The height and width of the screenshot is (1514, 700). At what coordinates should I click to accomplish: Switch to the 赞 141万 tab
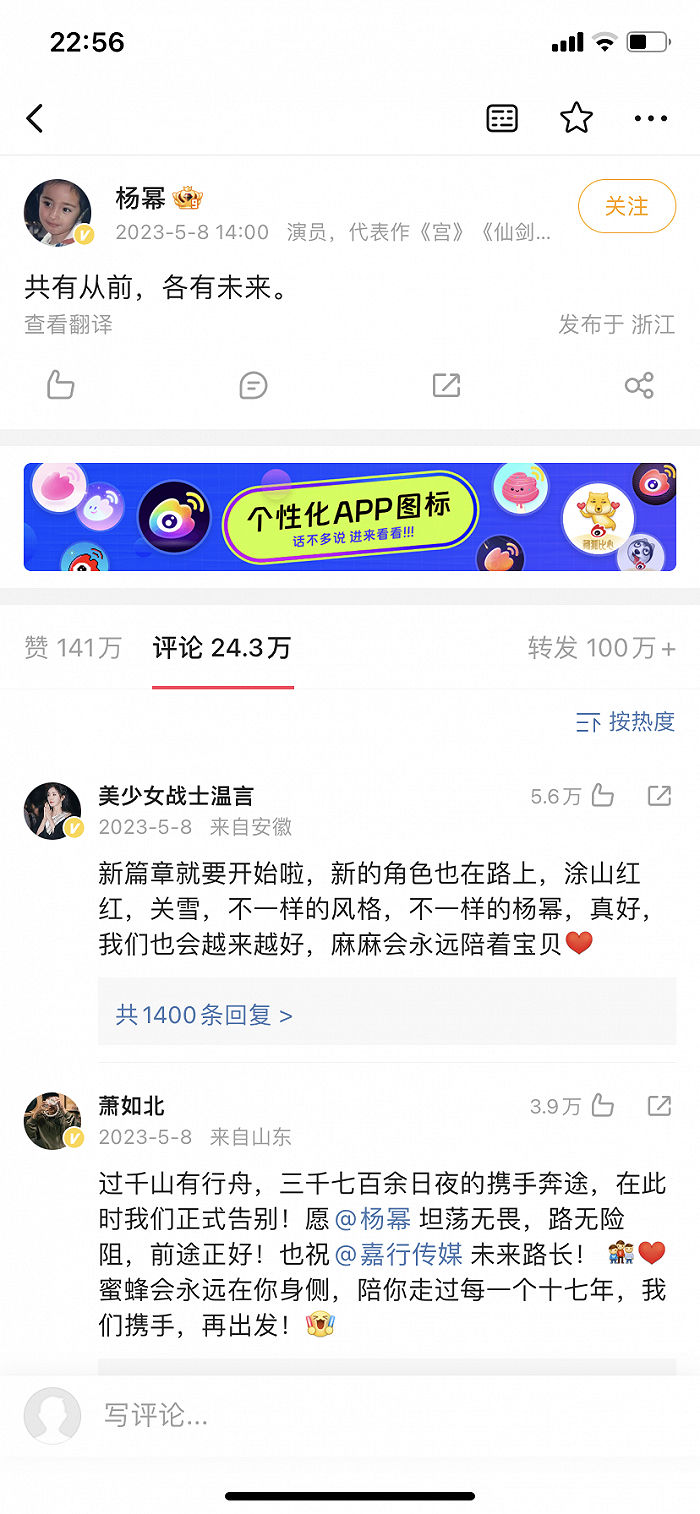(x=73, y=648)
